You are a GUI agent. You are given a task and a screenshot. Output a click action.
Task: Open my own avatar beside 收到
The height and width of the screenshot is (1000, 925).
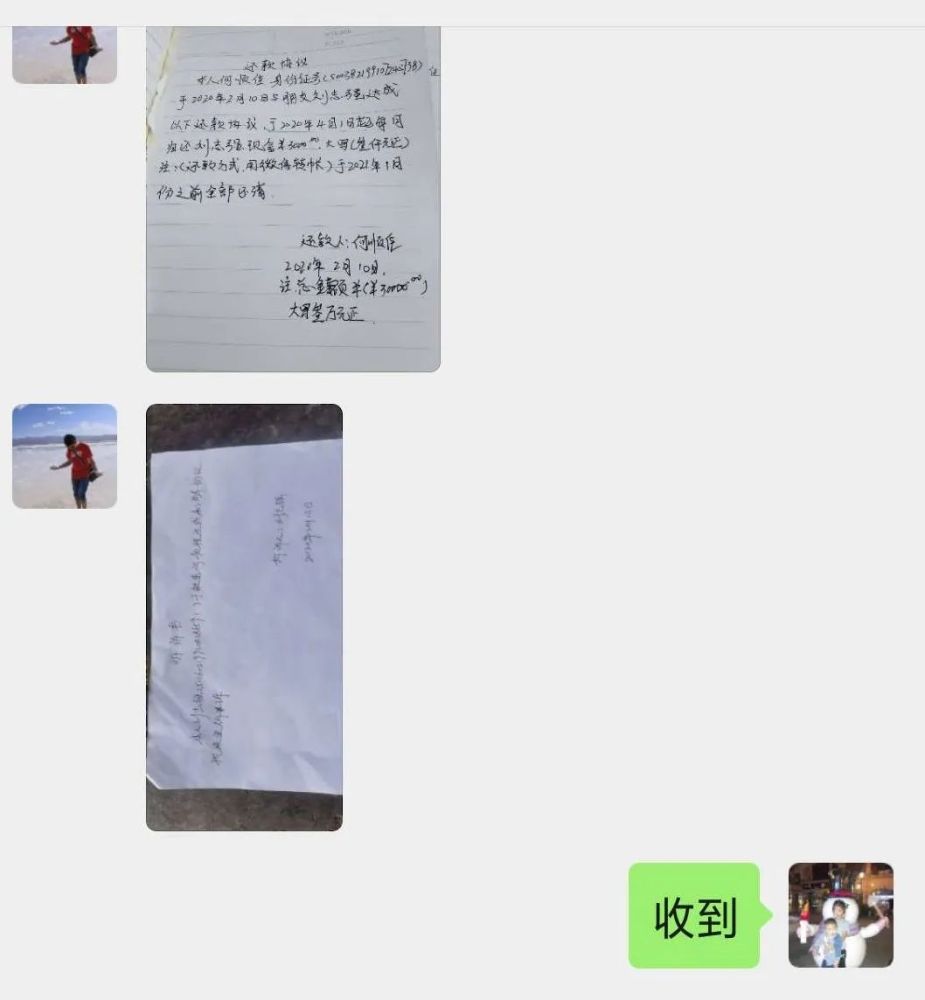(841, 915)
